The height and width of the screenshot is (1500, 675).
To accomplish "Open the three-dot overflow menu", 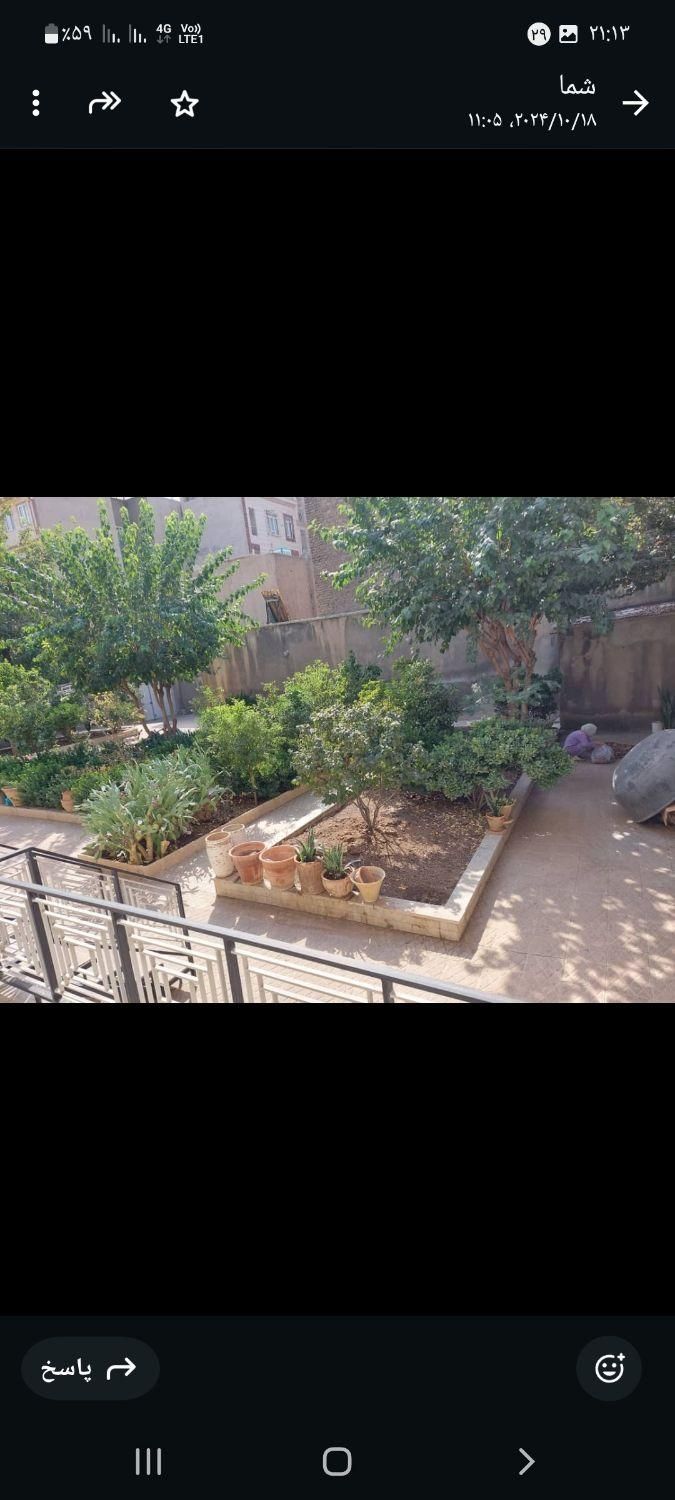I will 36,103.
